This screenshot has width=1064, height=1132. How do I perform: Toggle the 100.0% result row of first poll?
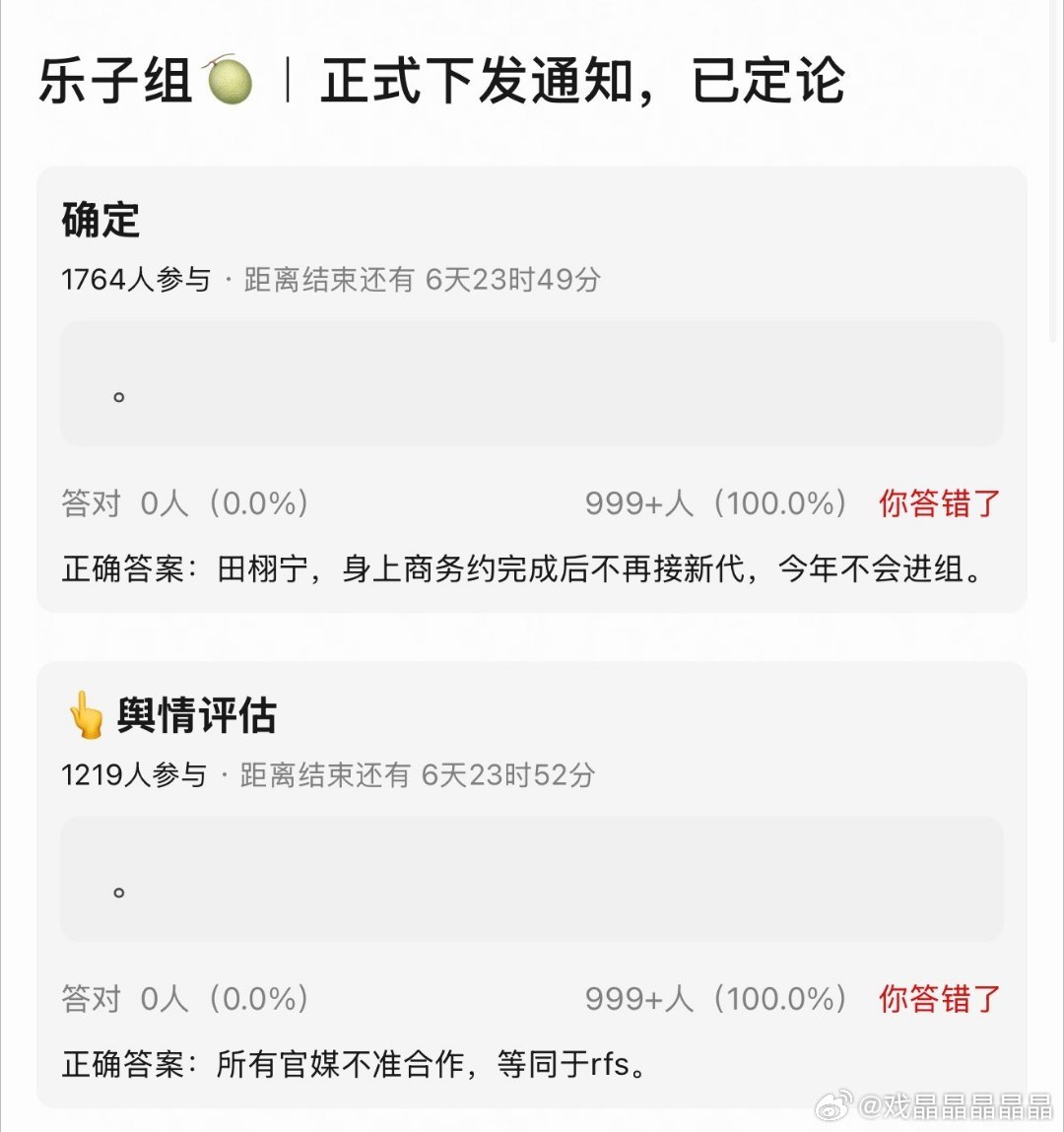click(716, 503)
